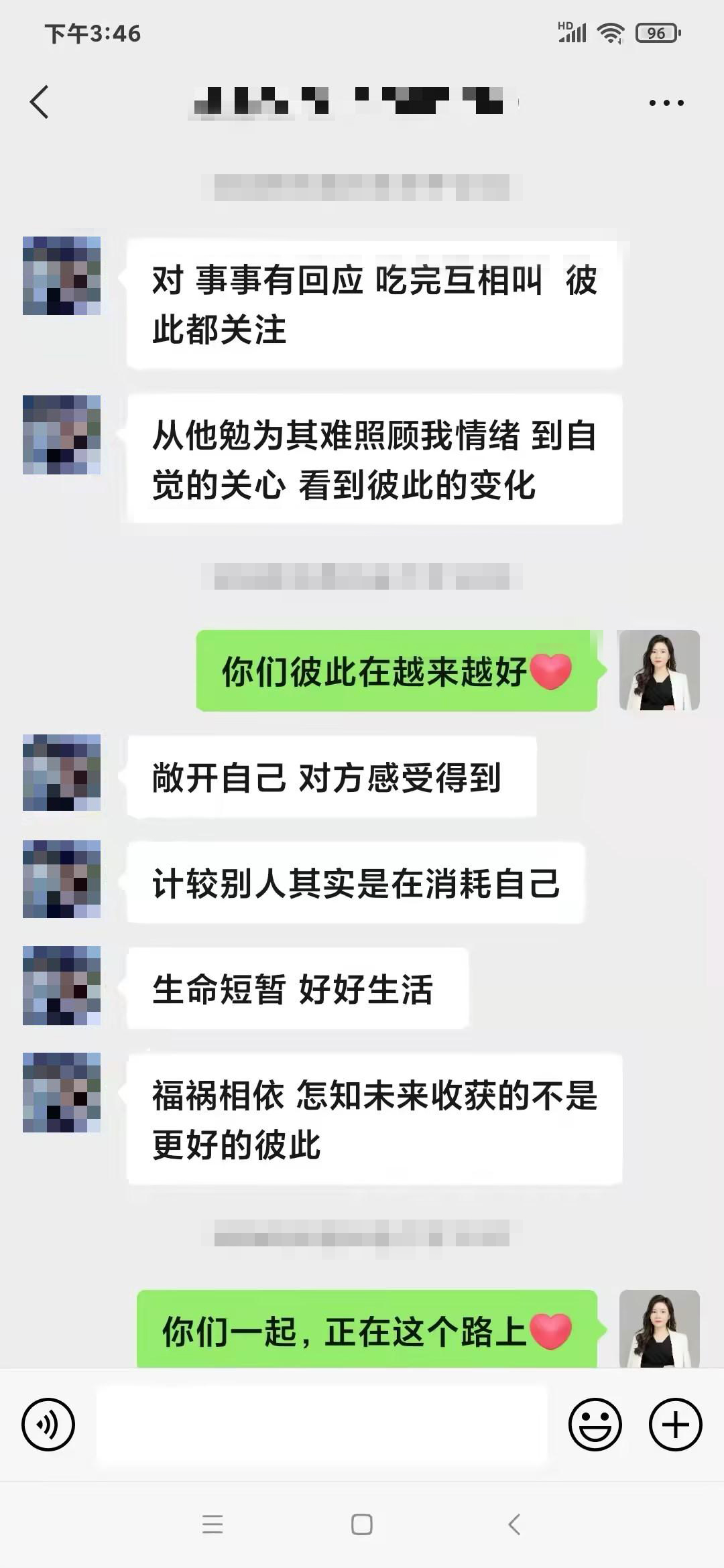
Task: Tap contact avatar beside 敞开自己 message
Action: coord(62,773)
